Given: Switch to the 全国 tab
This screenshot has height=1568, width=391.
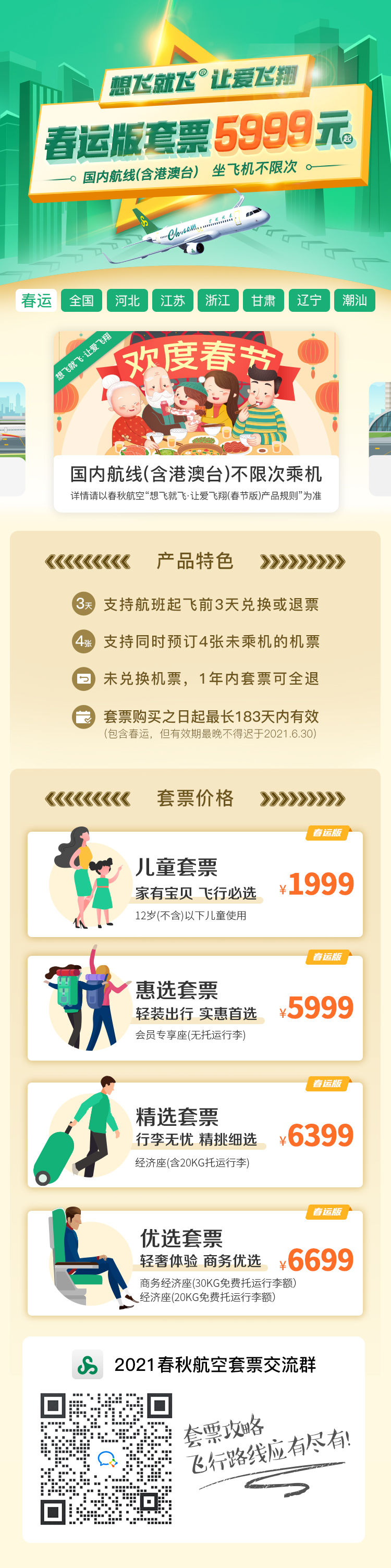Looking at the screenshot, I should 81,300.
